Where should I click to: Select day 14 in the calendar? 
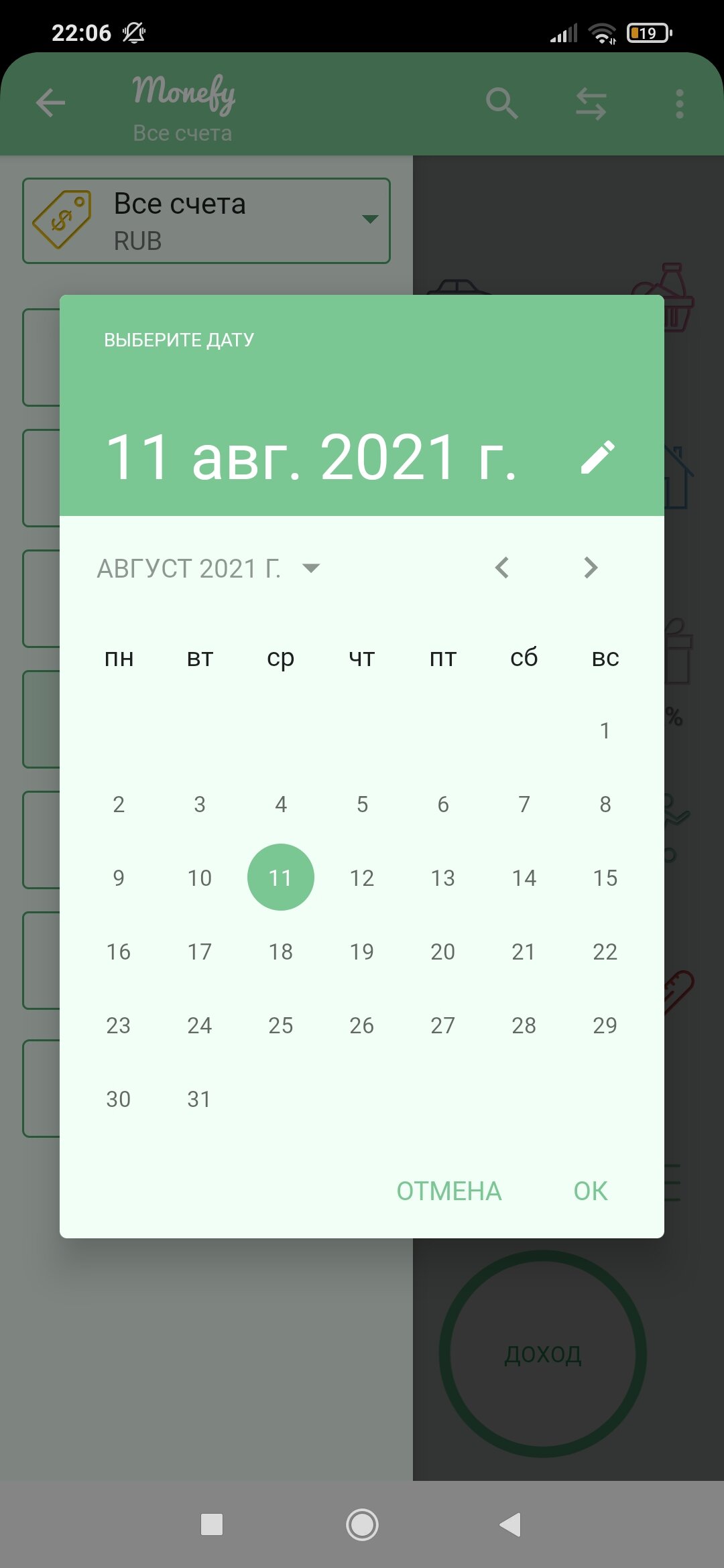[x=524, y=878]
